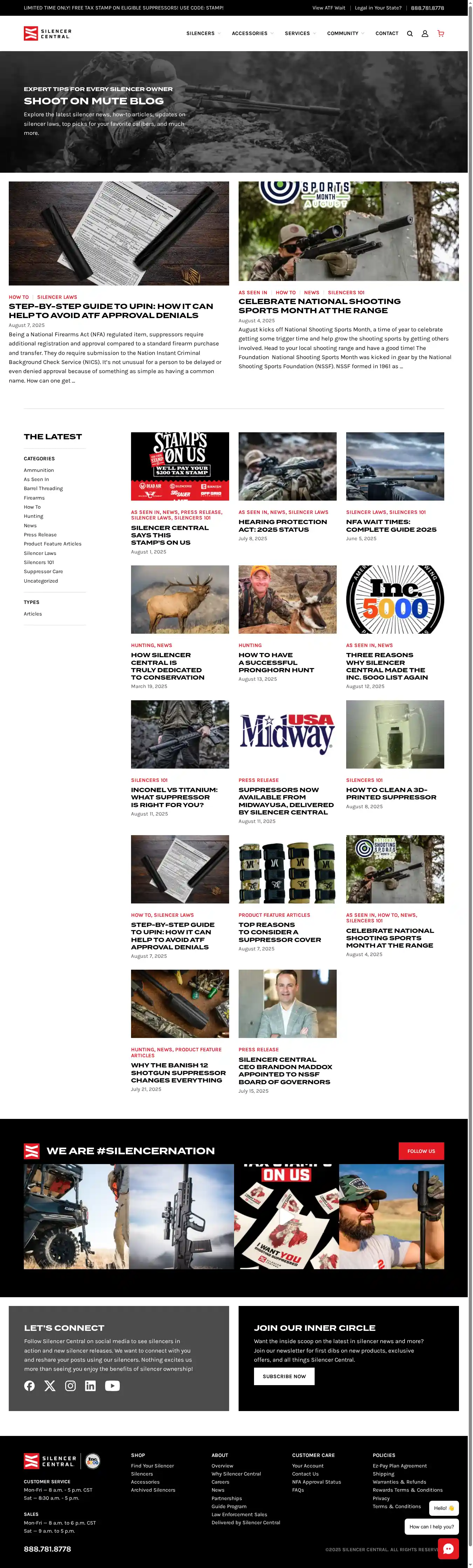Open Hearing Protection Act 2025 Status article

(282, 525)
